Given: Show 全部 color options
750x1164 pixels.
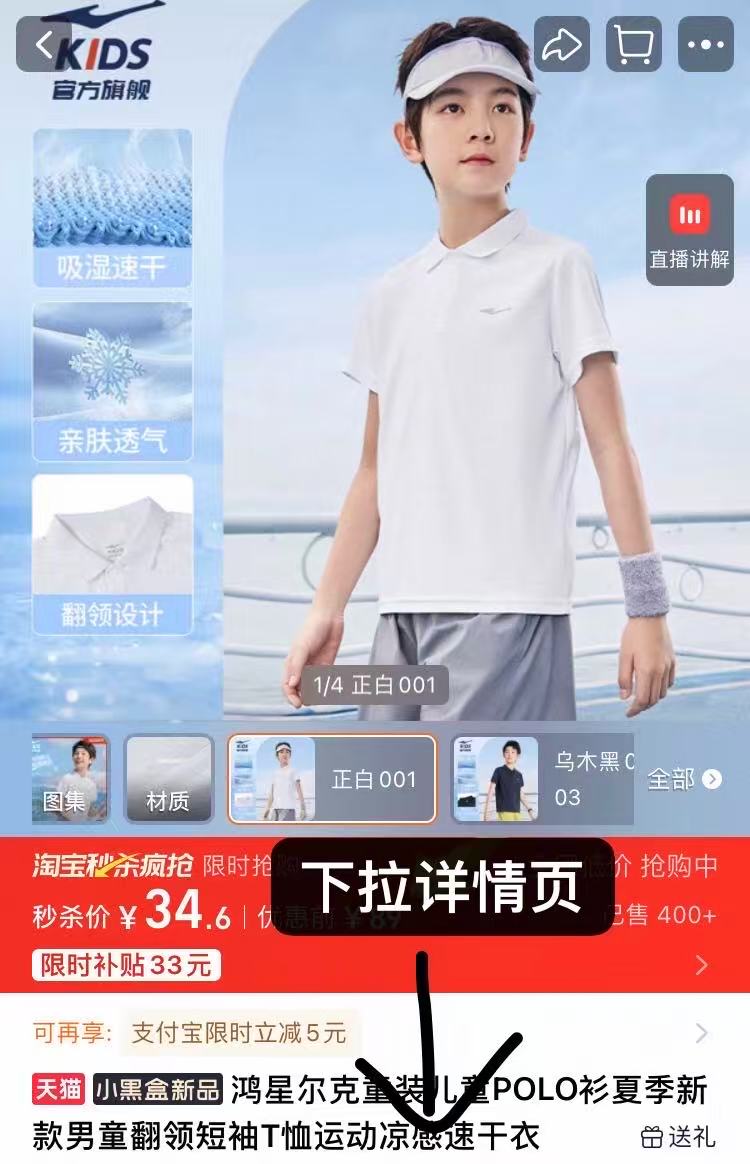Looking at the screenshot, I should coord(684,779).
